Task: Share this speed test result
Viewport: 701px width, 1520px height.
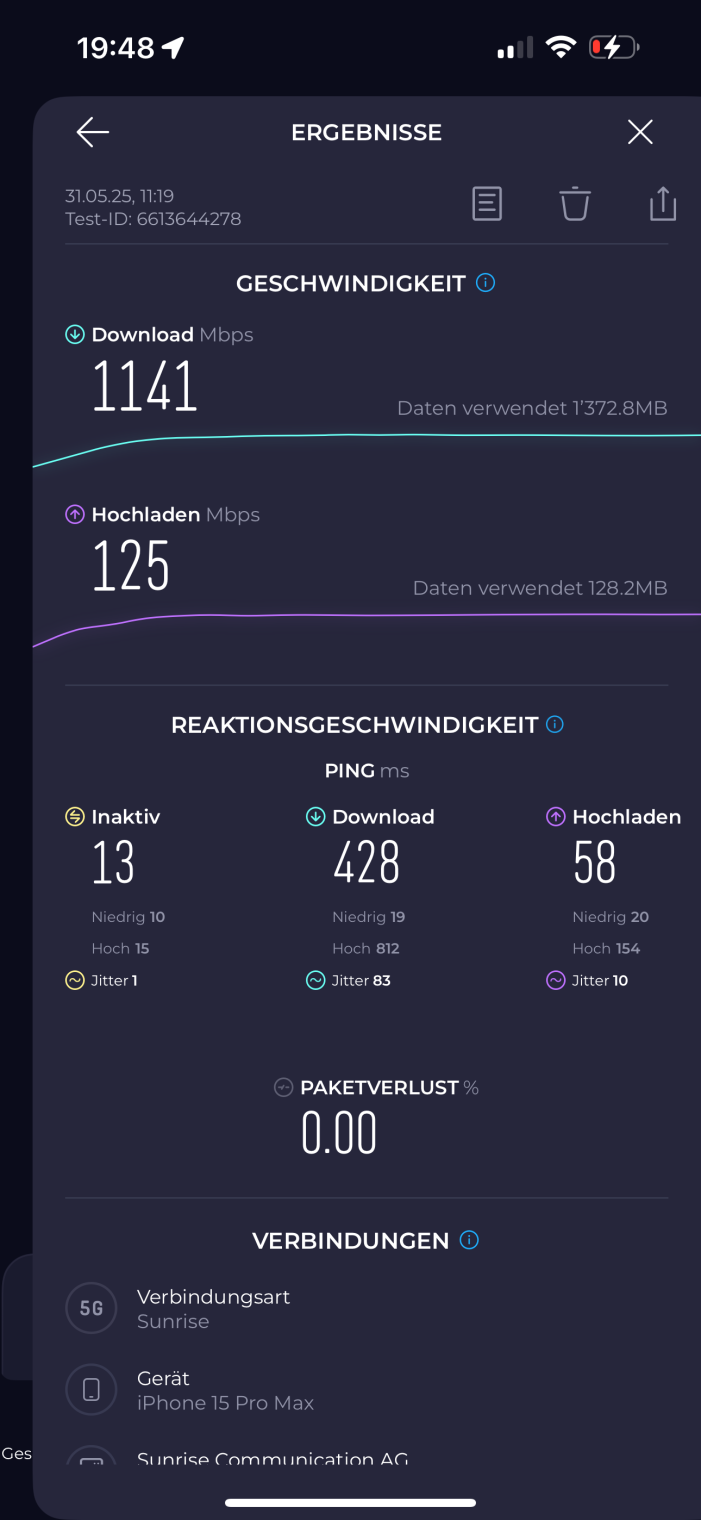Action: click(x=663, y=204)
